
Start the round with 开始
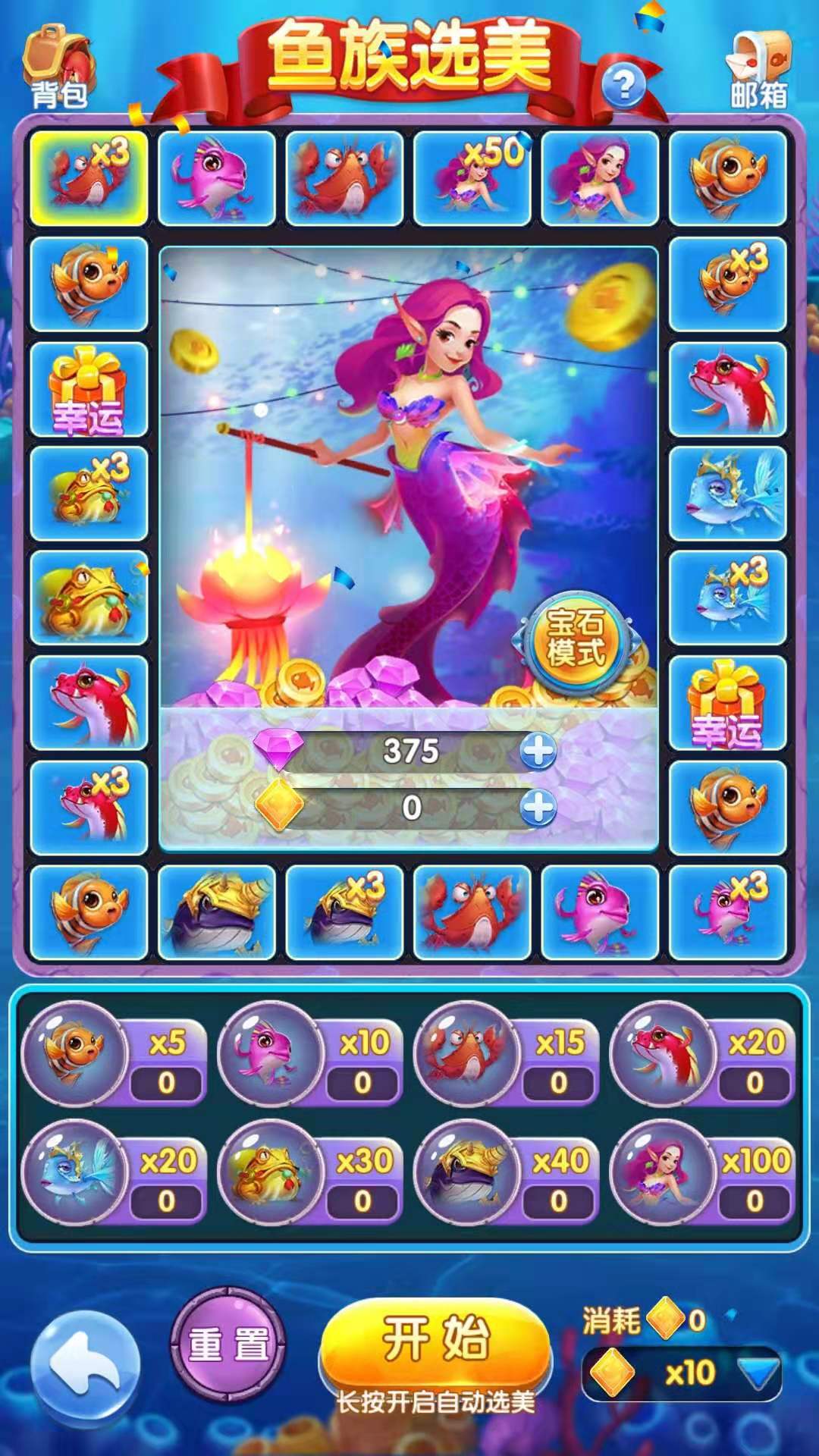pyautogui.click(x=435, y=1344)
